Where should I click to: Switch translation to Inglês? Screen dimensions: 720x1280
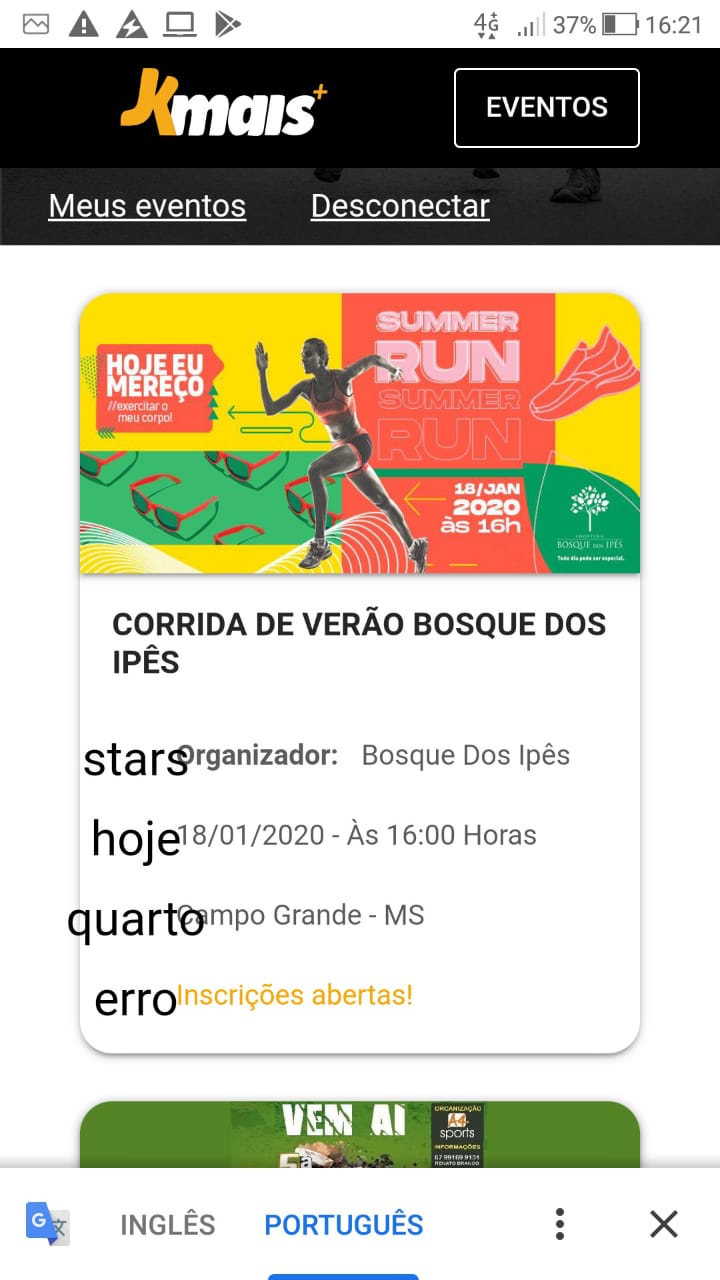[167, 1224]
